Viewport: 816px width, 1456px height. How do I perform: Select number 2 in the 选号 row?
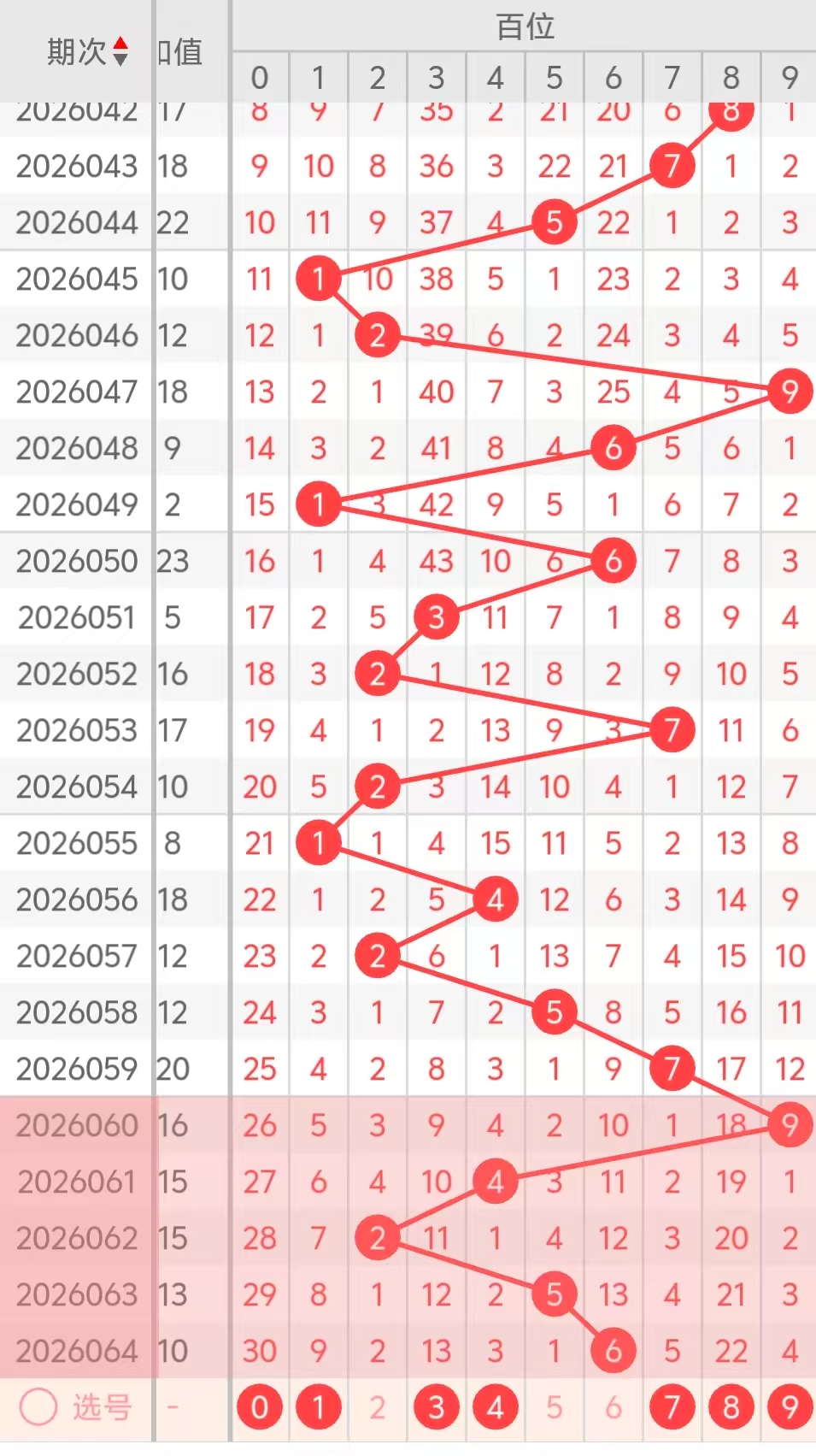coord(378,1406)
